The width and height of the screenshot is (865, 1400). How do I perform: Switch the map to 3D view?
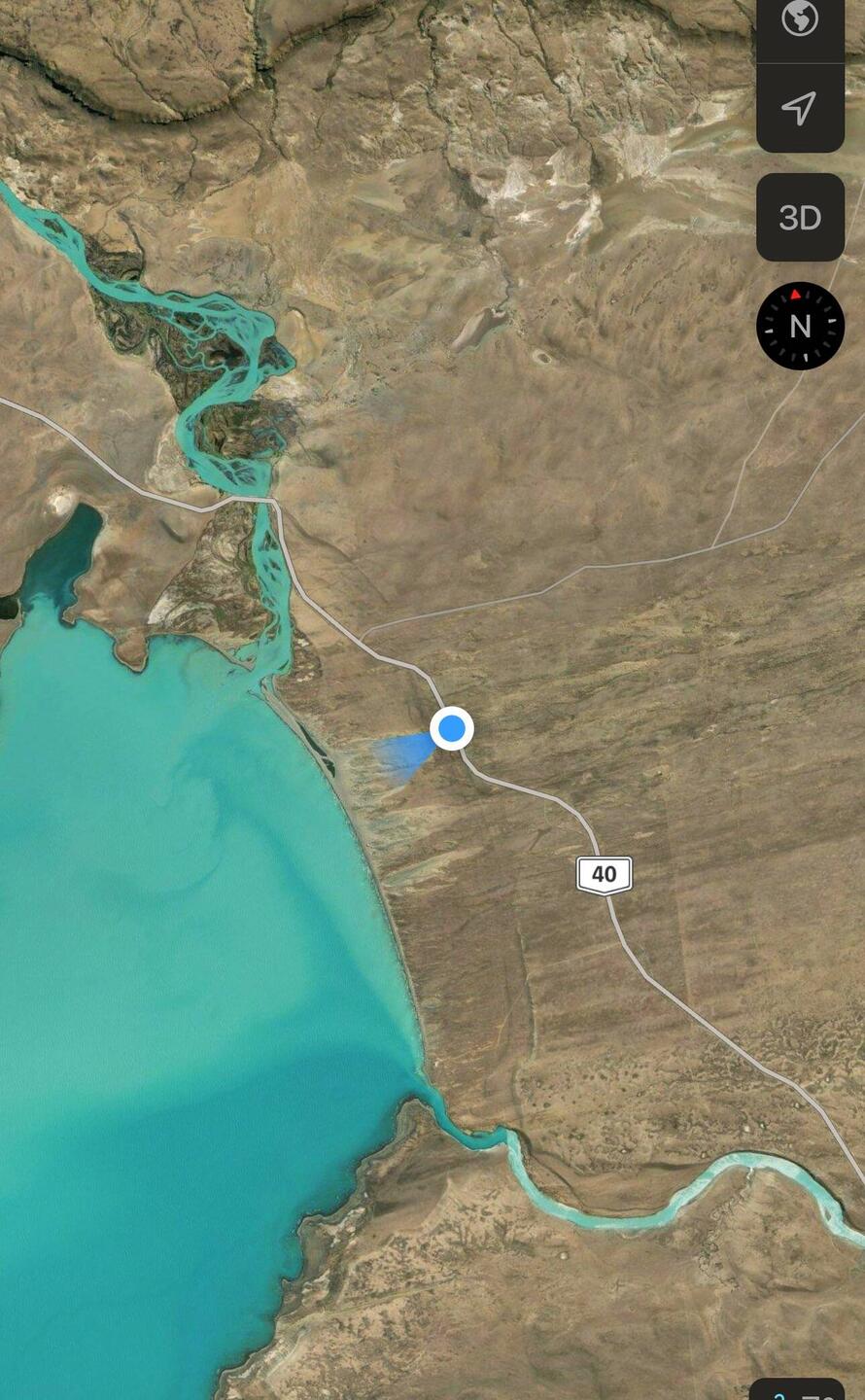800,218
